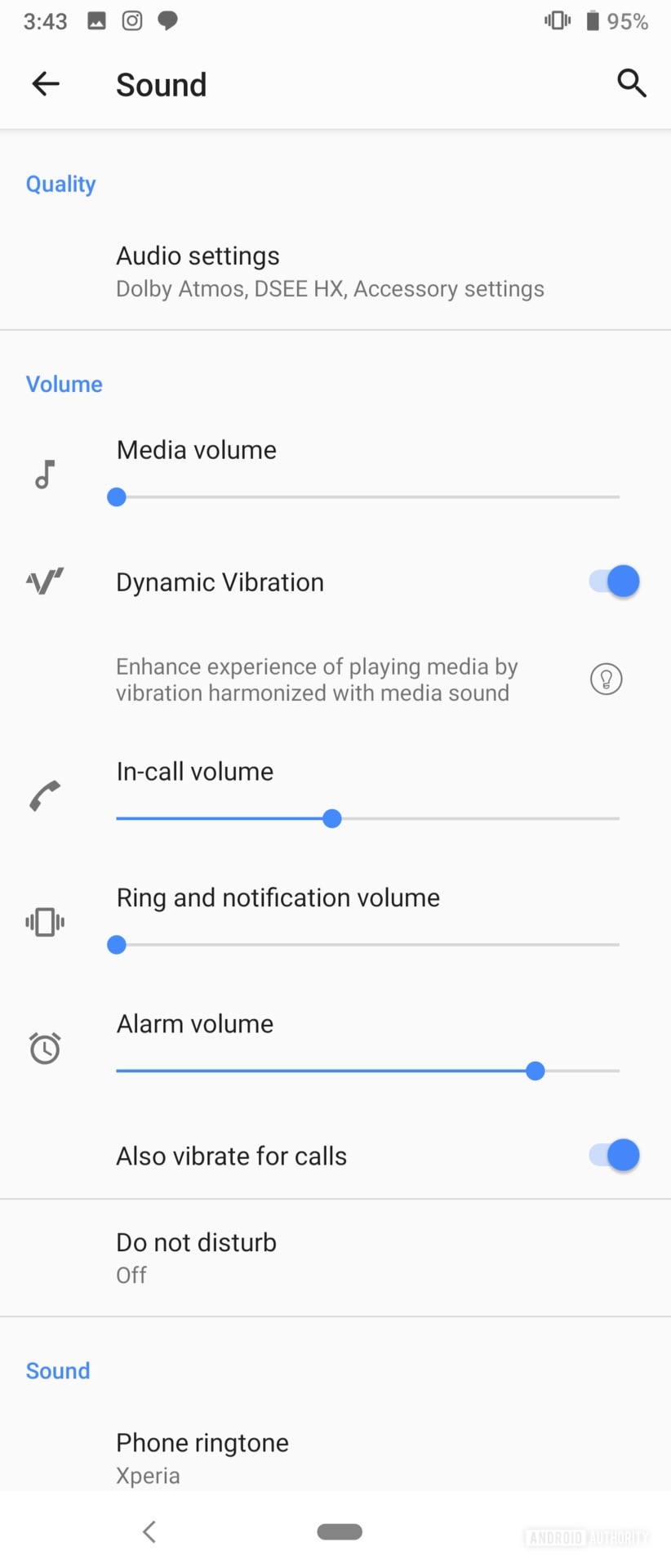Go to the home screen
The image size is (671, 1568).
(x=340, y=1531)
